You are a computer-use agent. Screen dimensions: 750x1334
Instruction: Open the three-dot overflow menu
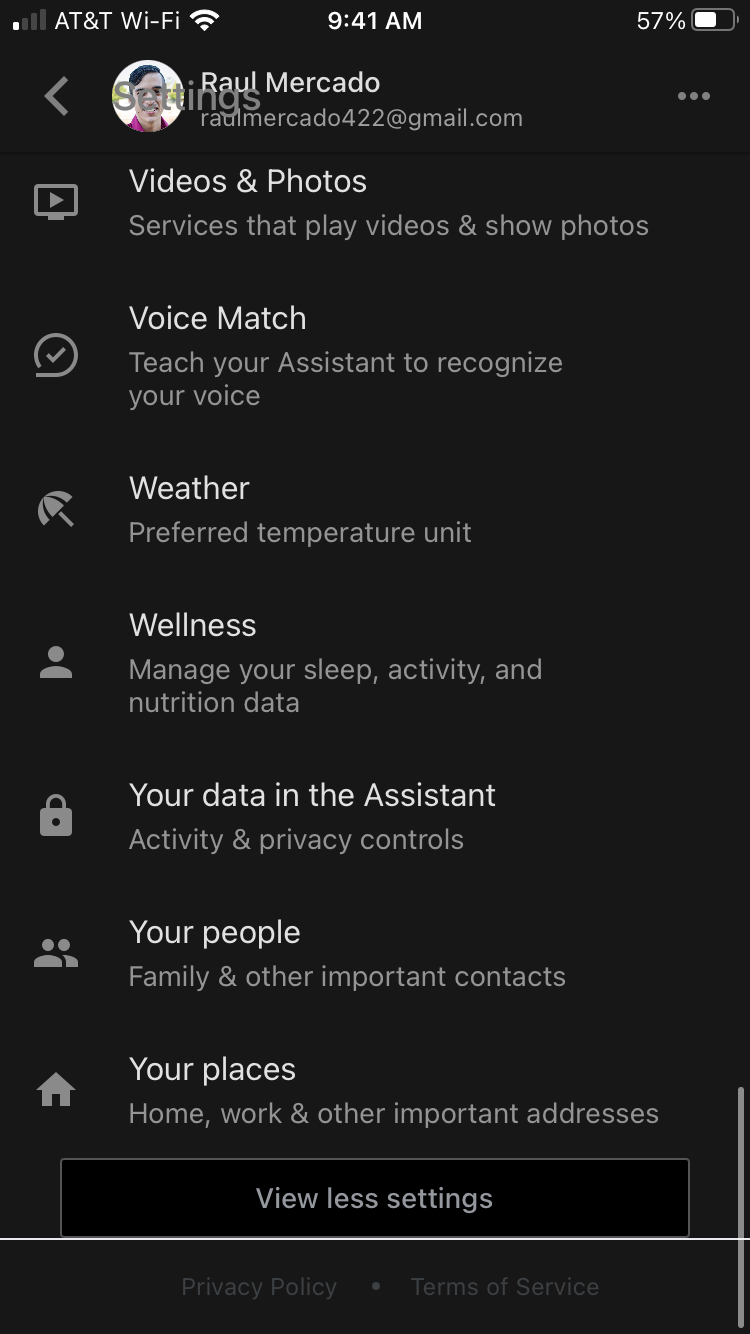coord(694,96)
